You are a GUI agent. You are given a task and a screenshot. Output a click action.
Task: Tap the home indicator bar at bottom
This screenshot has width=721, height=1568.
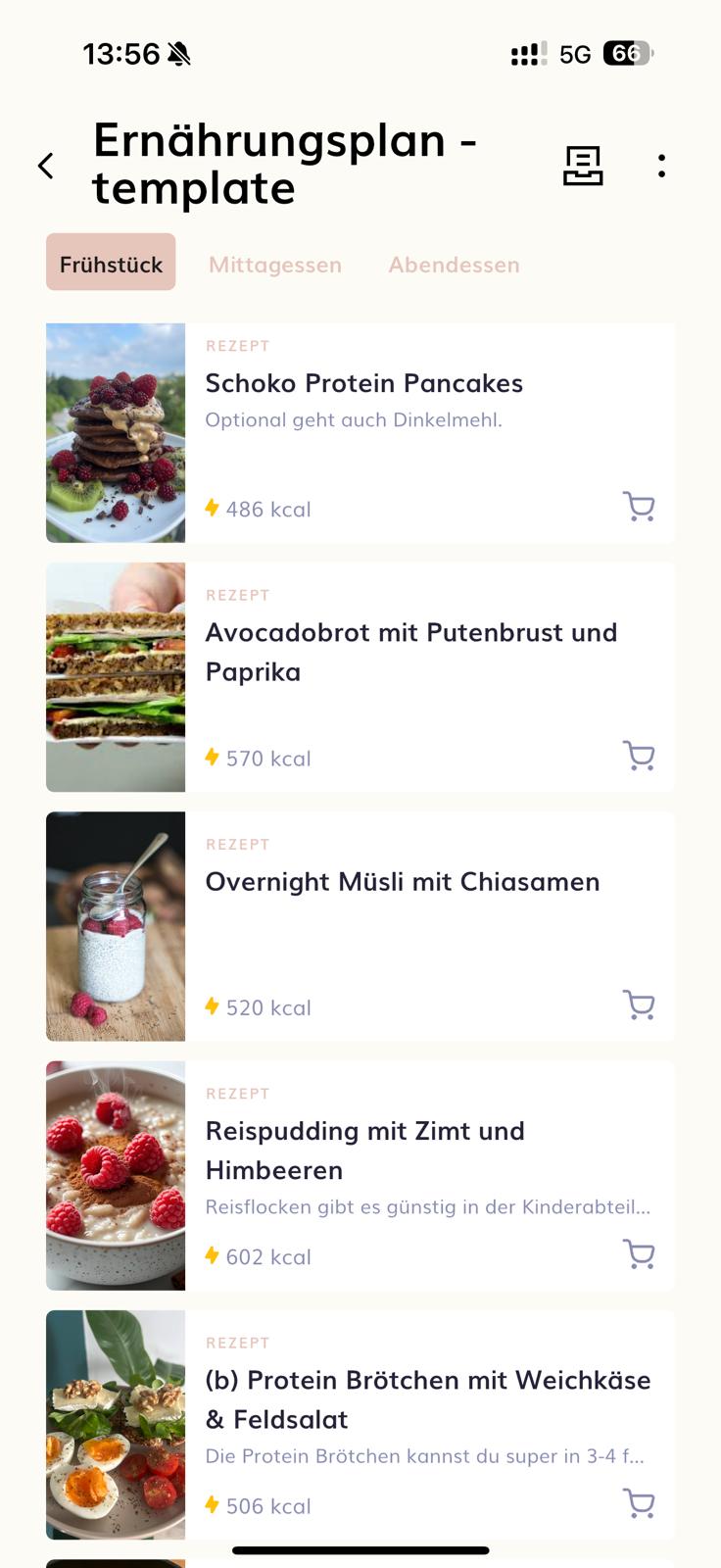(x=360, y=1551)
